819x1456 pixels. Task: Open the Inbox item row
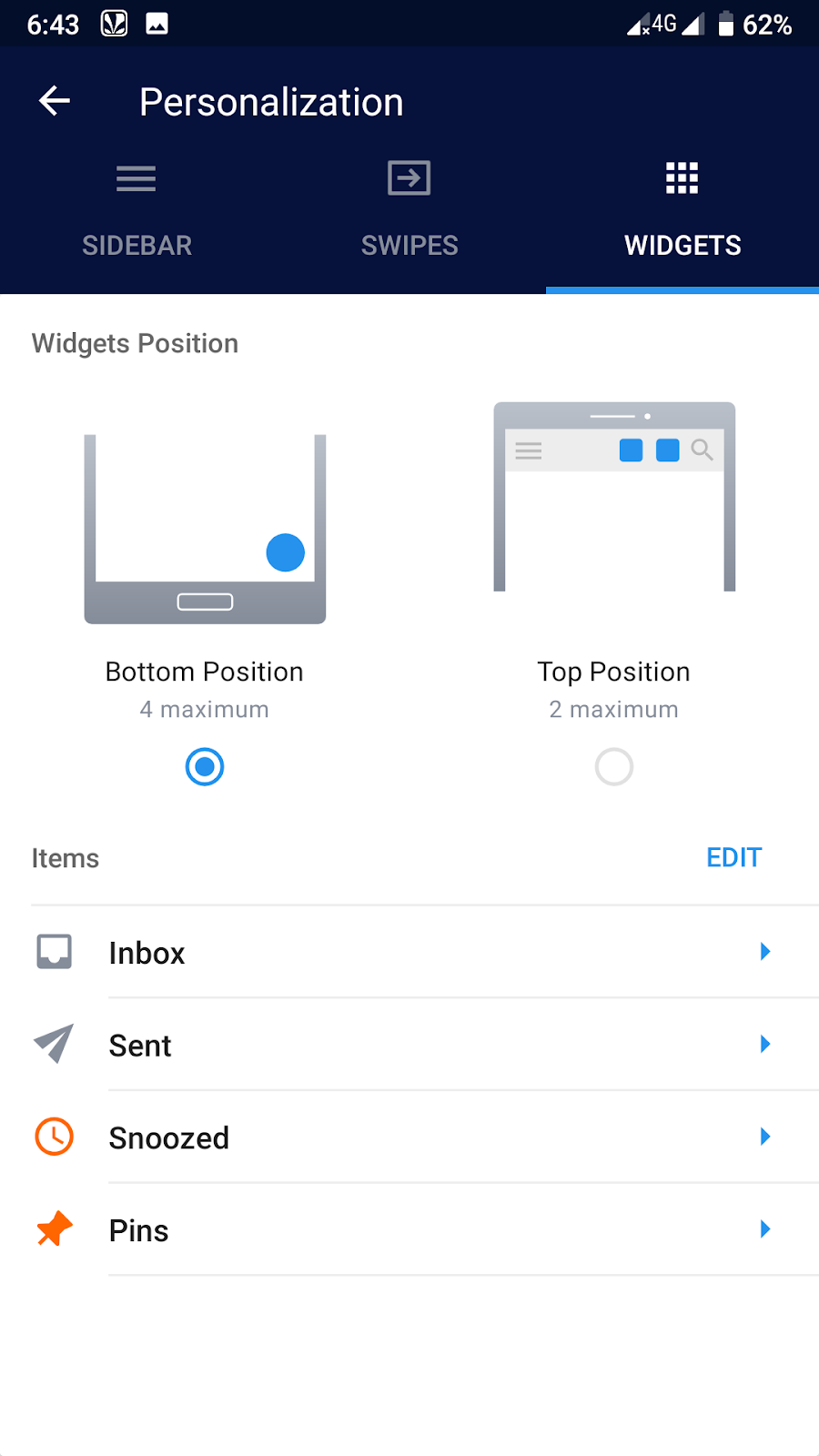(x=409, y=952)
